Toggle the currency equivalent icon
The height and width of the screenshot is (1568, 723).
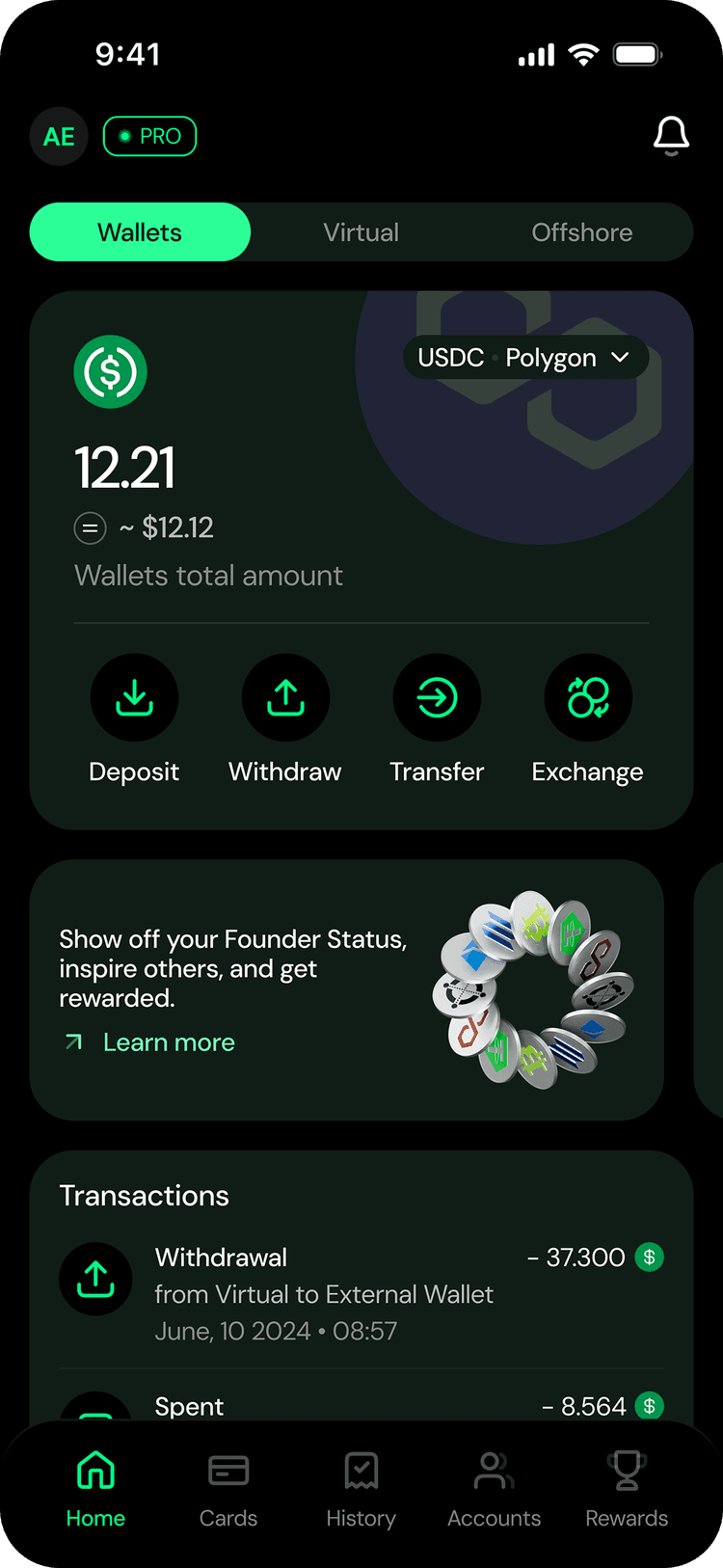(90, 527)
